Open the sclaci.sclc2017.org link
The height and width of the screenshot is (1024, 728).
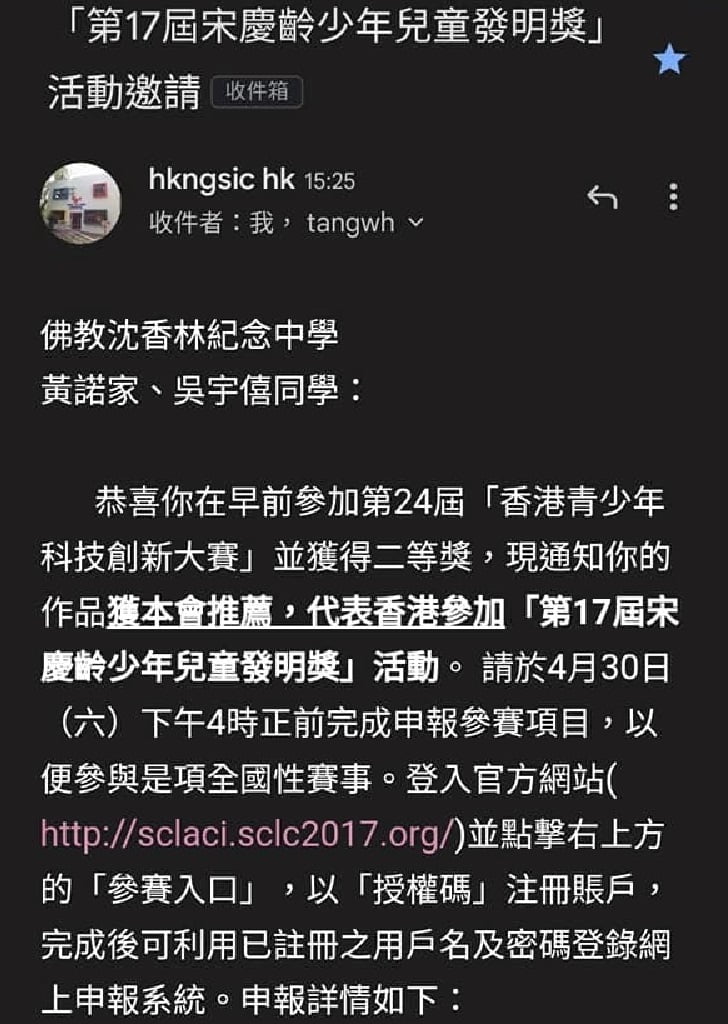pos(248,835)
